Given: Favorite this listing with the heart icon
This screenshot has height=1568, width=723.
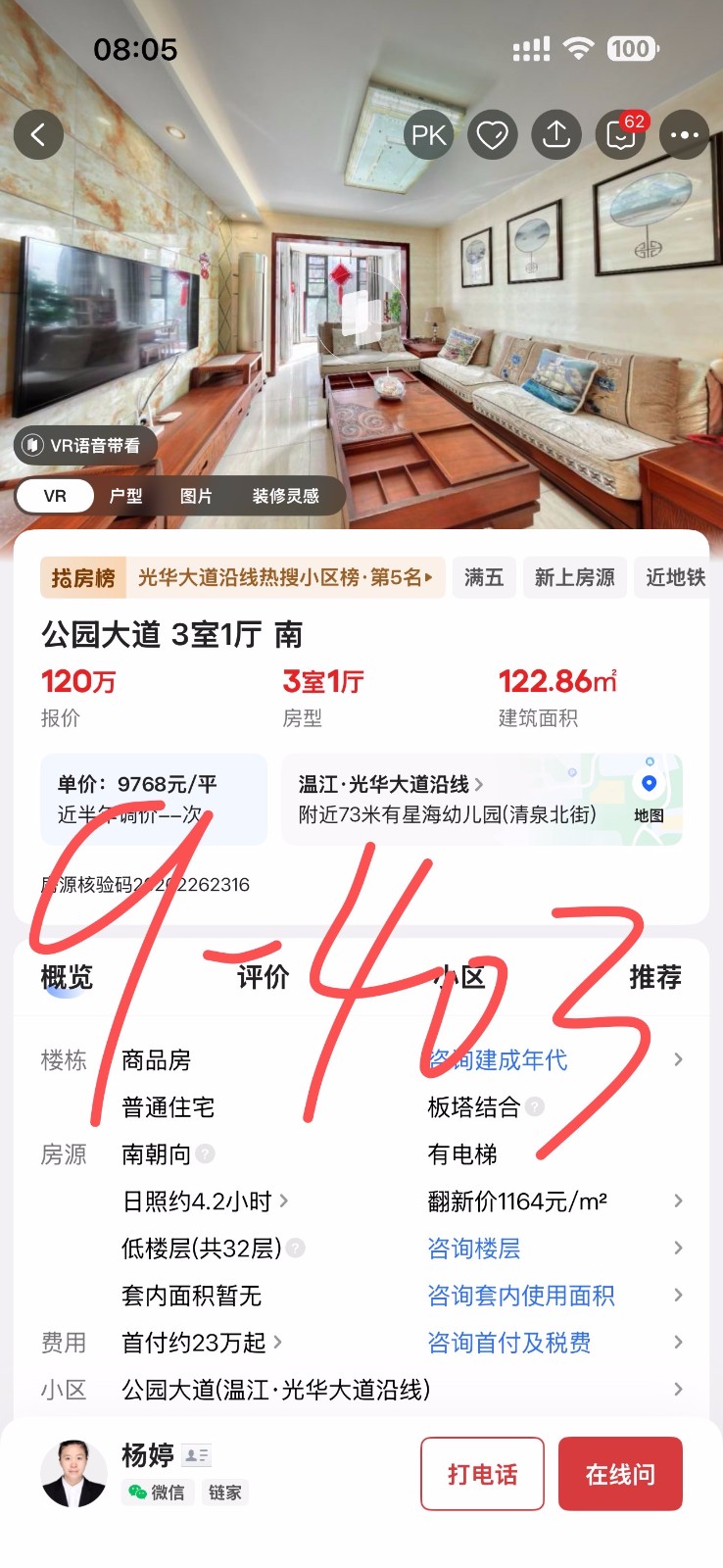Looking at the screenshot, I should tap(492, 135).
